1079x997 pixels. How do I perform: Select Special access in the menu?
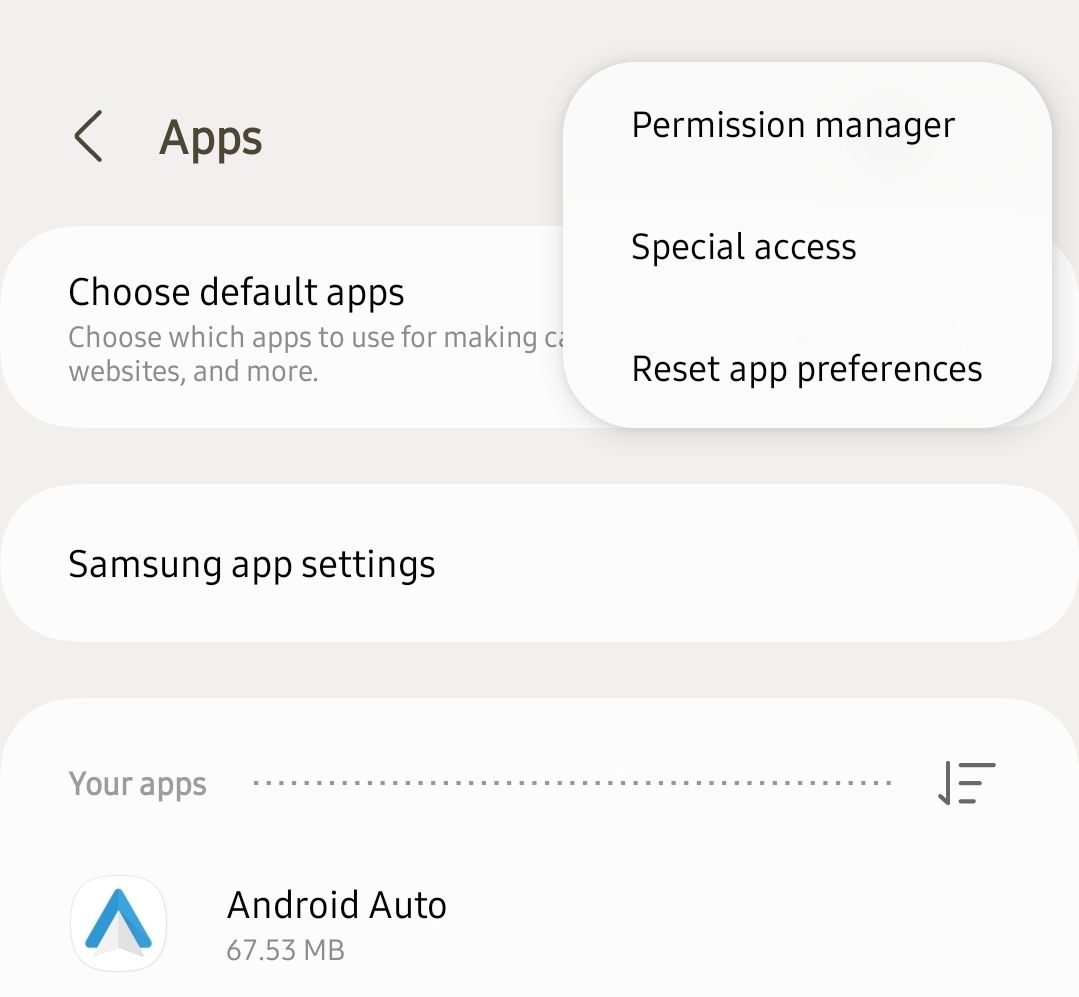point(744,247)
